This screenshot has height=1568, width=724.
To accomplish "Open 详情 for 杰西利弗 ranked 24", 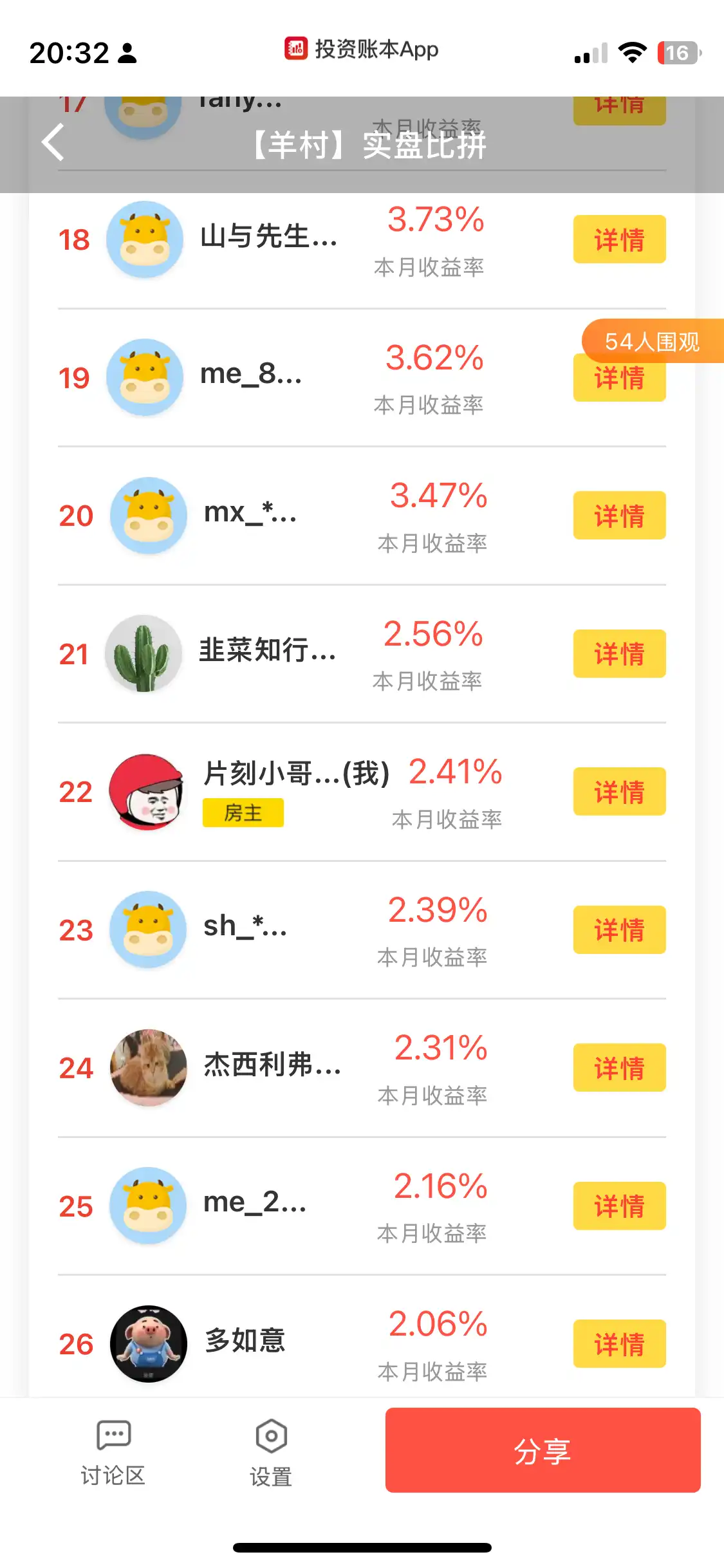I will click(x=619, y=1068).
